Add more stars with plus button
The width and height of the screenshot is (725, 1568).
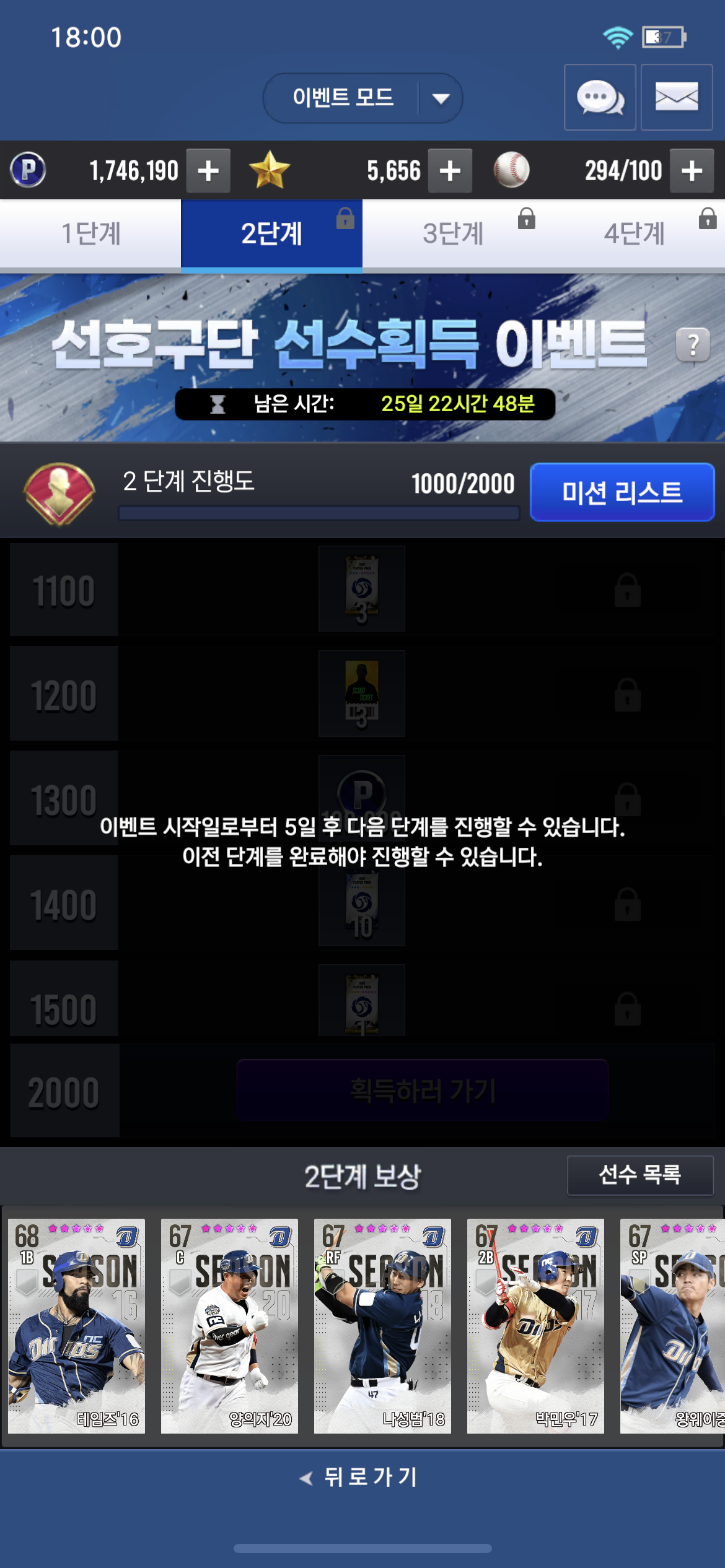tap(450, 171)
